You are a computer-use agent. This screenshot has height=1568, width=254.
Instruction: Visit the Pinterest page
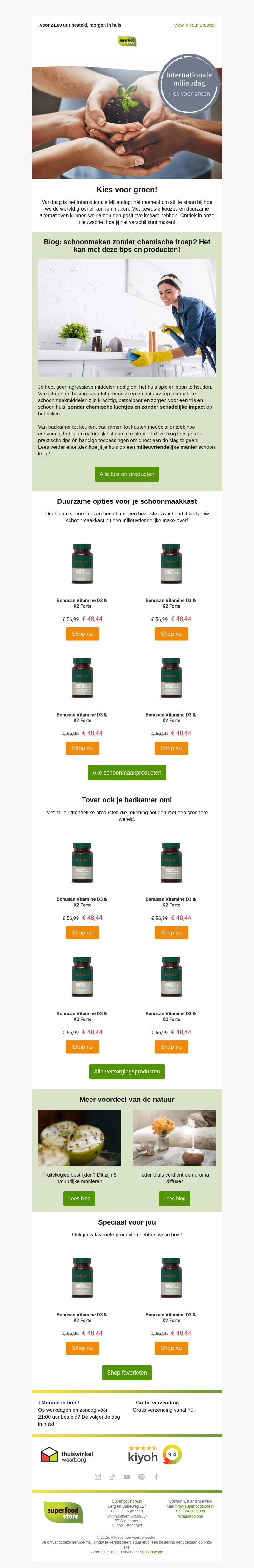[141, 1477]
